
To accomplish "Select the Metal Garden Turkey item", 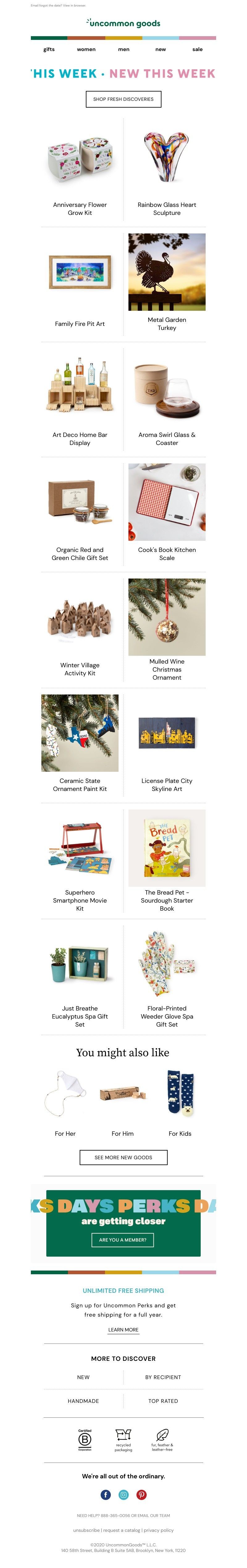I will [x=167, y=323].
